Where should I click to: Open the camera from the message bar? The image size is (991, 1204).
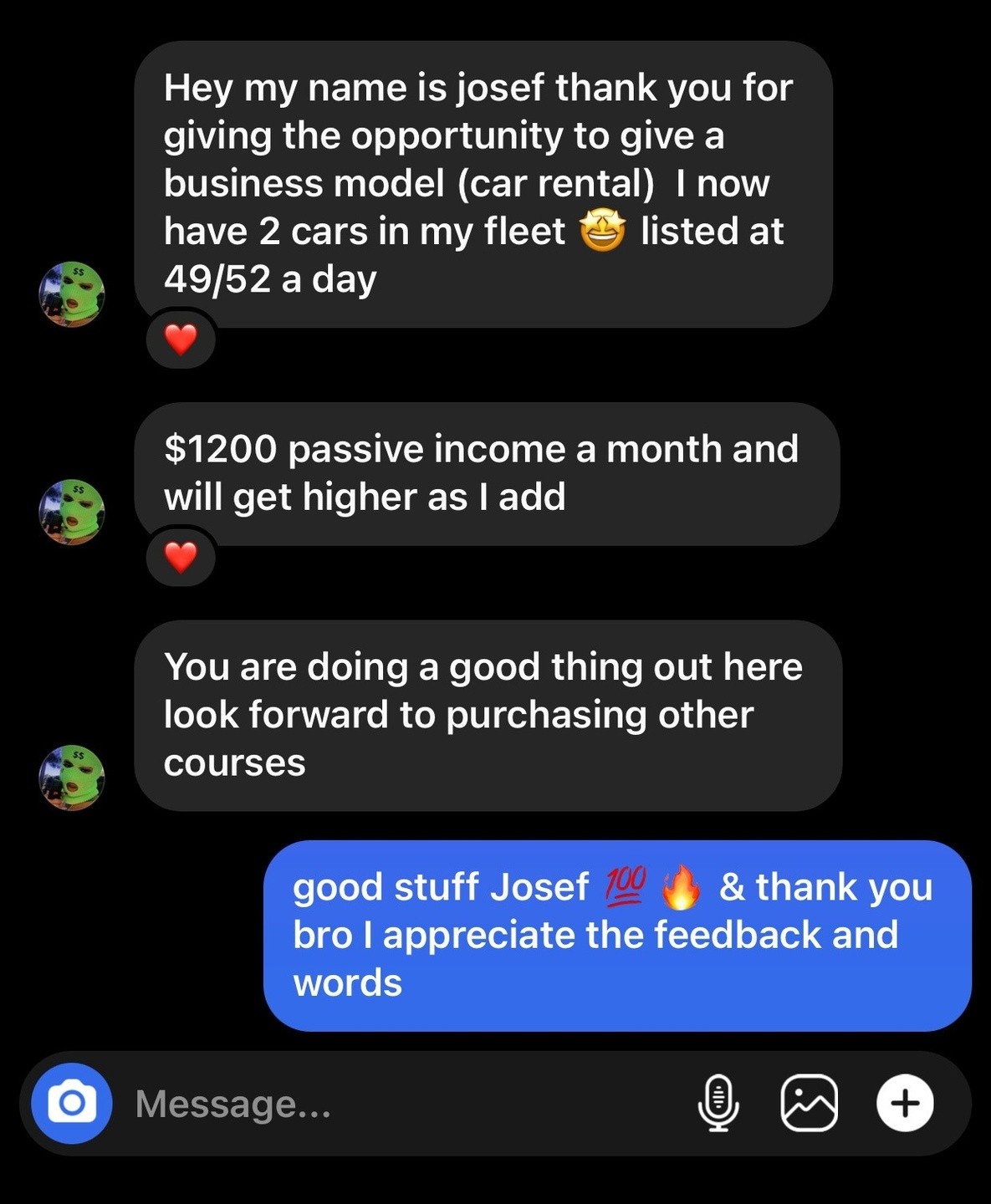(x=72, y=1104)
